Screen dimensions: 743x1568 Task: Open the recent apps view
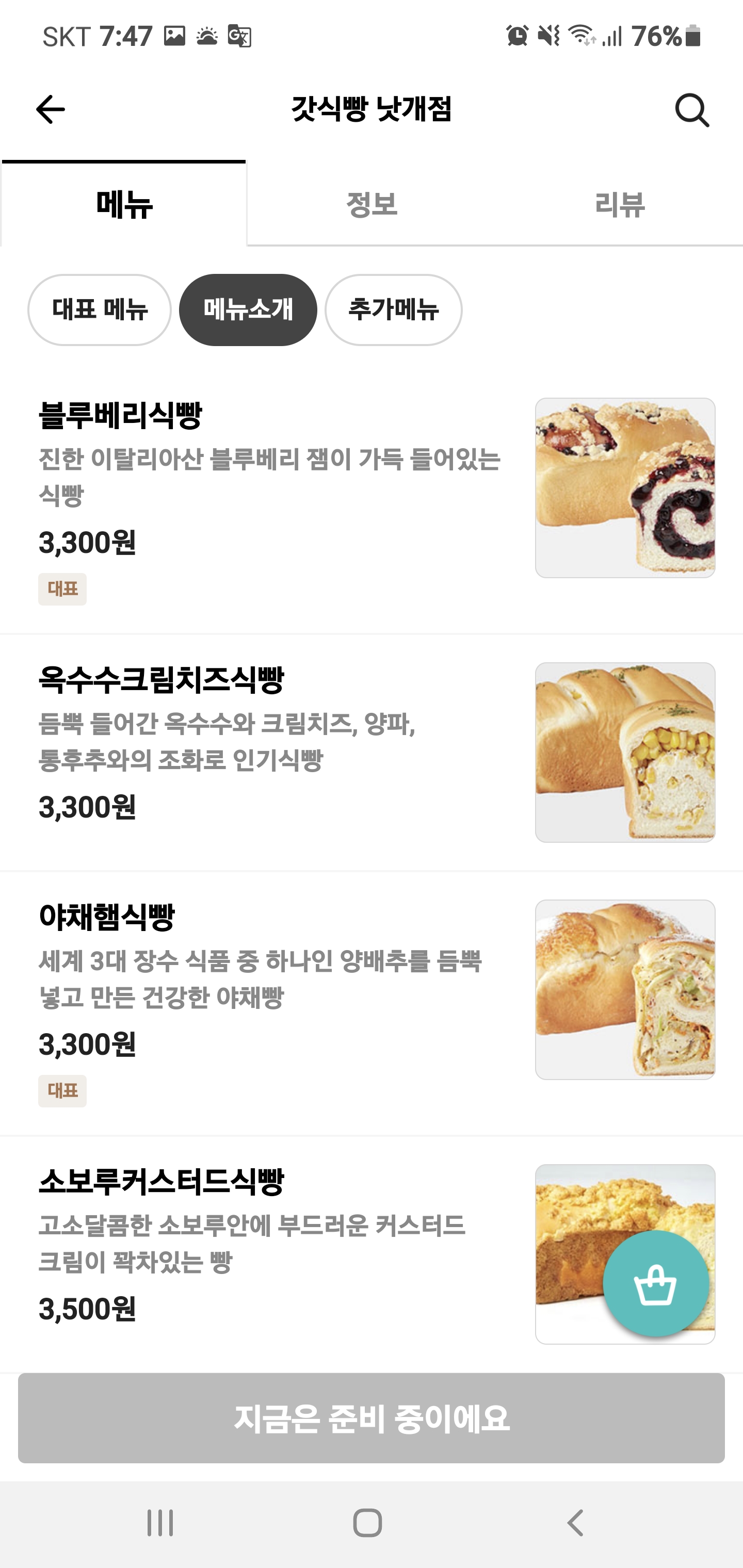[x=160, y=1523]
